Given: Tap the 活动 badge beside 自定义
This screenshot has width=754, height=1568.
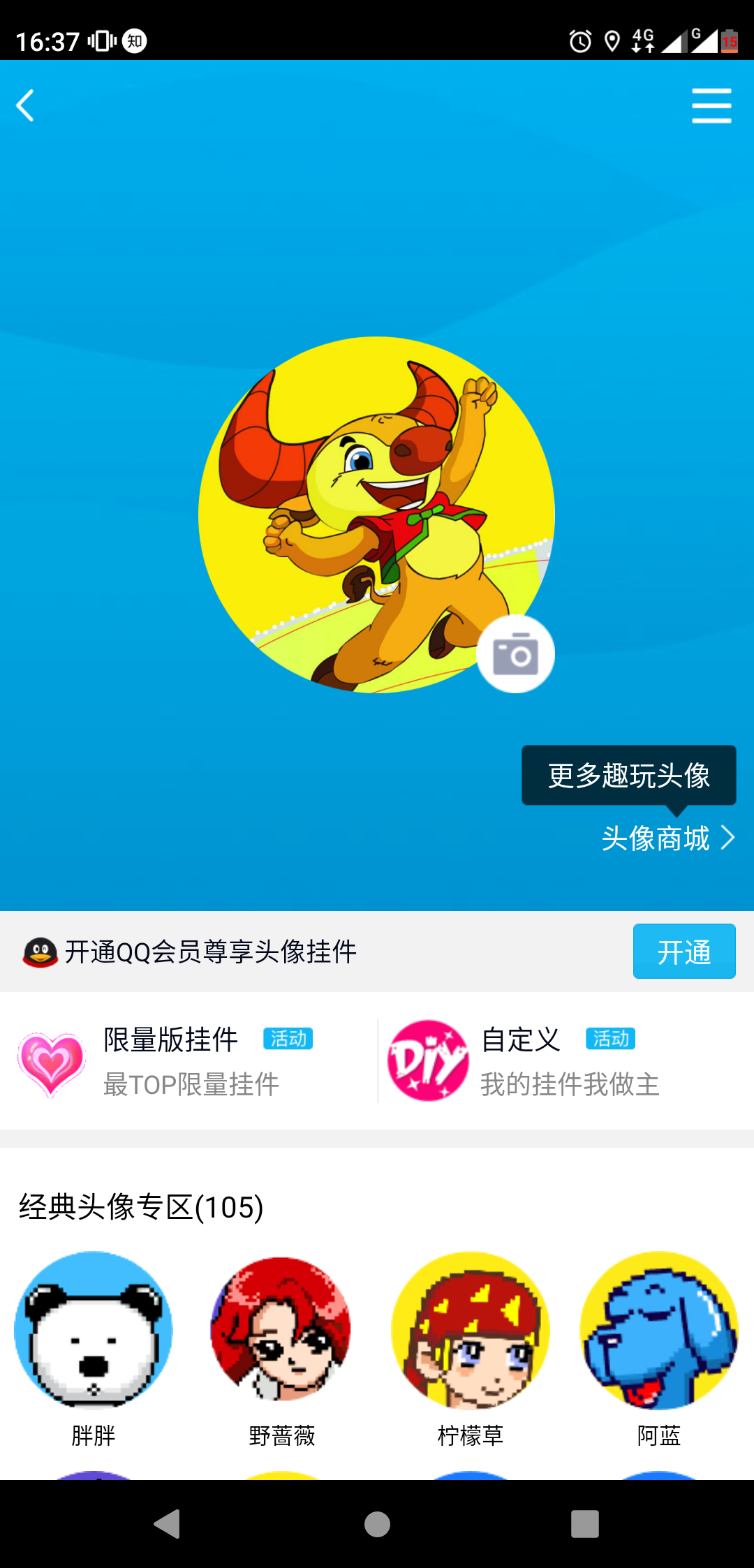Looking at the screenshot, I should [609, 1039].
